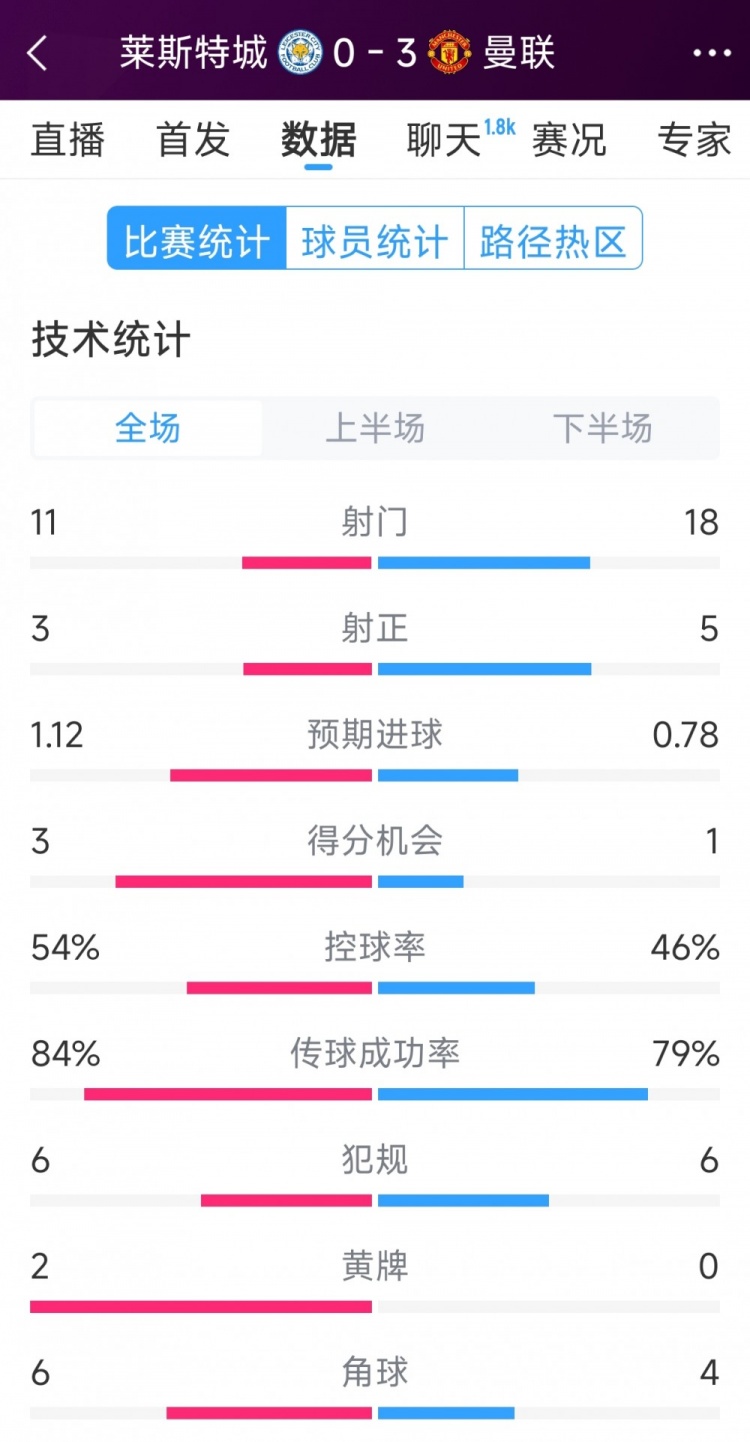Viewport: 750px width, 1442px height.
Task: Open the 首发 lineups tab
Action: tap(193, 142)
